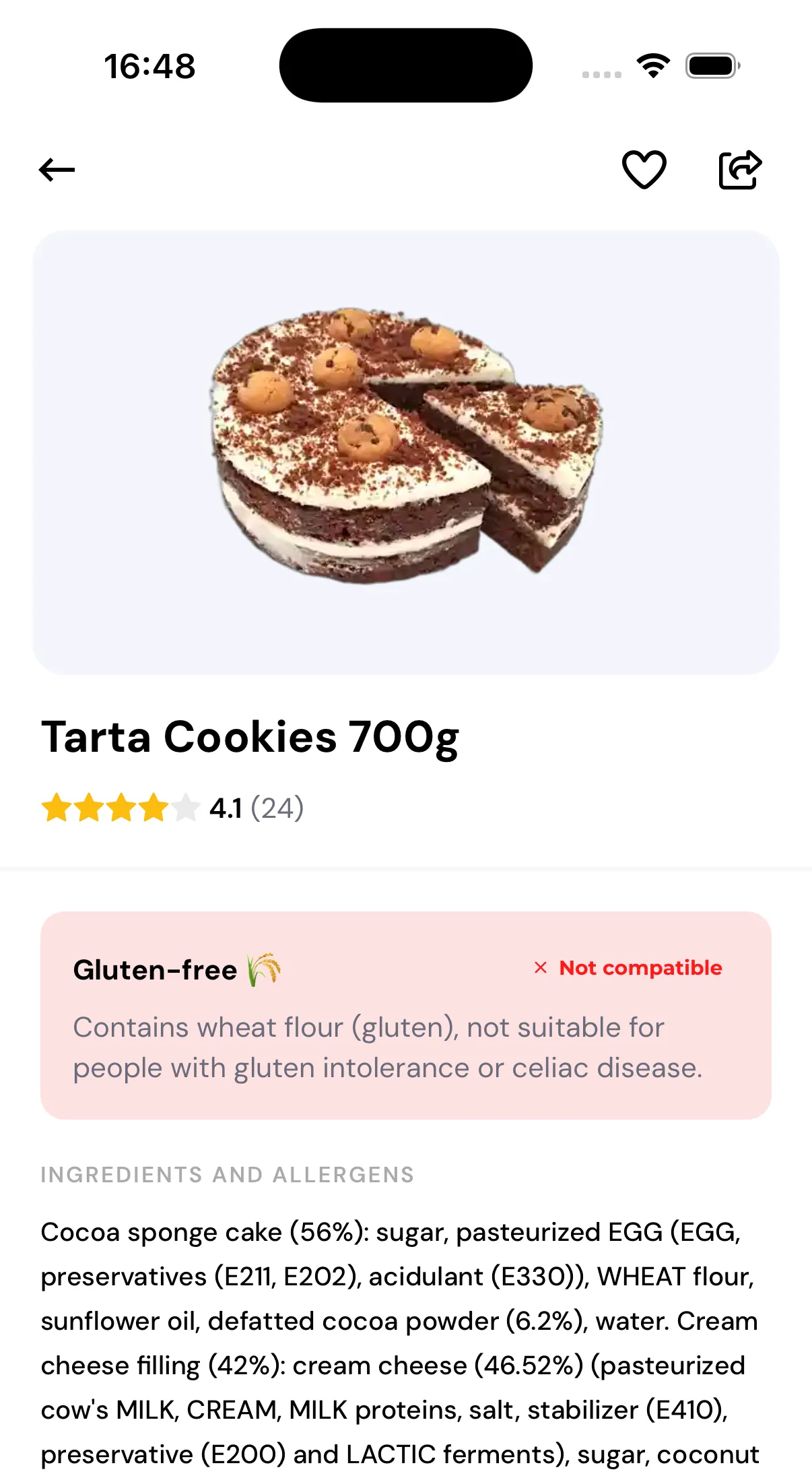Tap the Wi-Fi indicator in status bar
This screenshot has height=1478, width=812.
tap(650, 64)
